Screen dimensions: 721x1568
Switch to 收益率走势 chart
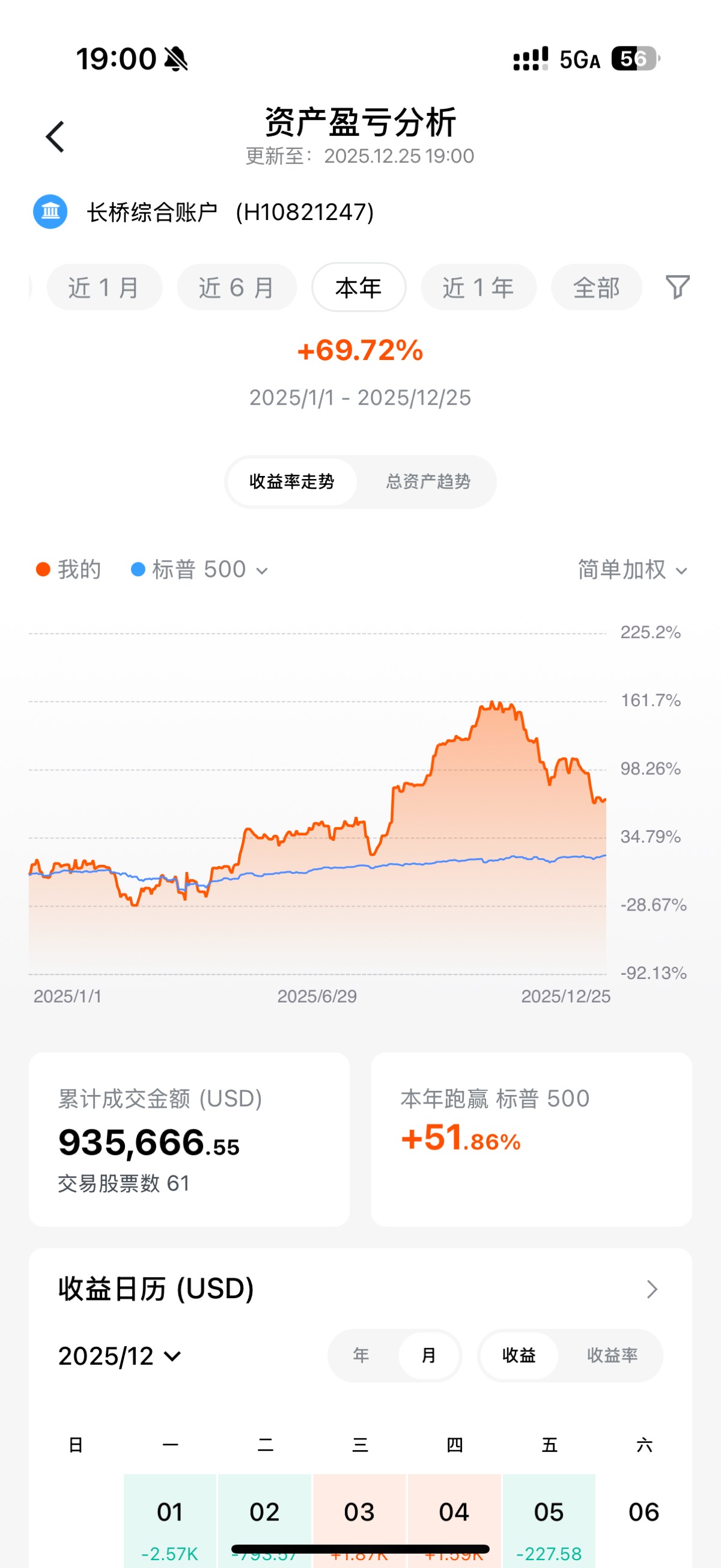point(291,481)
